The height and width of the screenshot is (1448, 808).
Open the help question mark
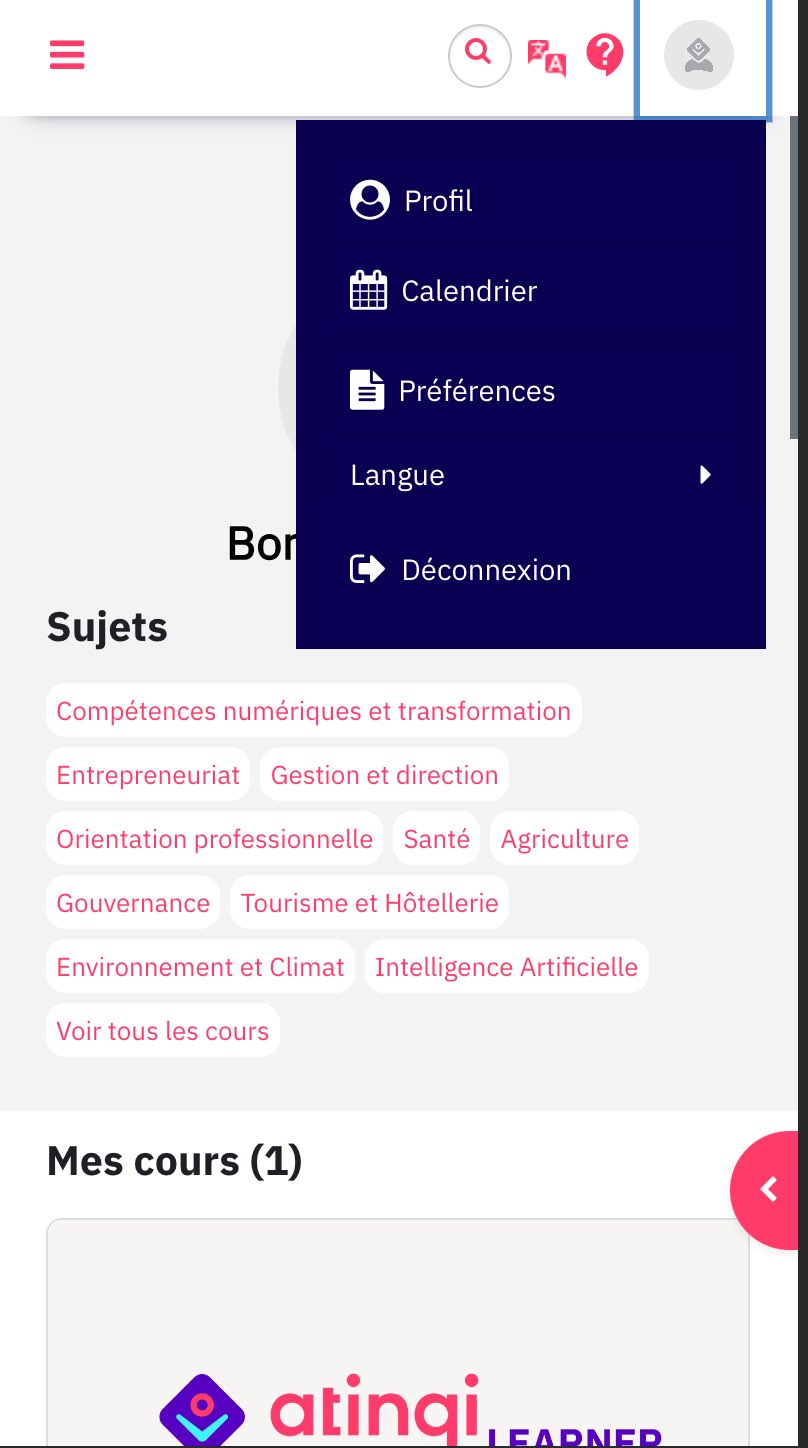tap(605, 55)
